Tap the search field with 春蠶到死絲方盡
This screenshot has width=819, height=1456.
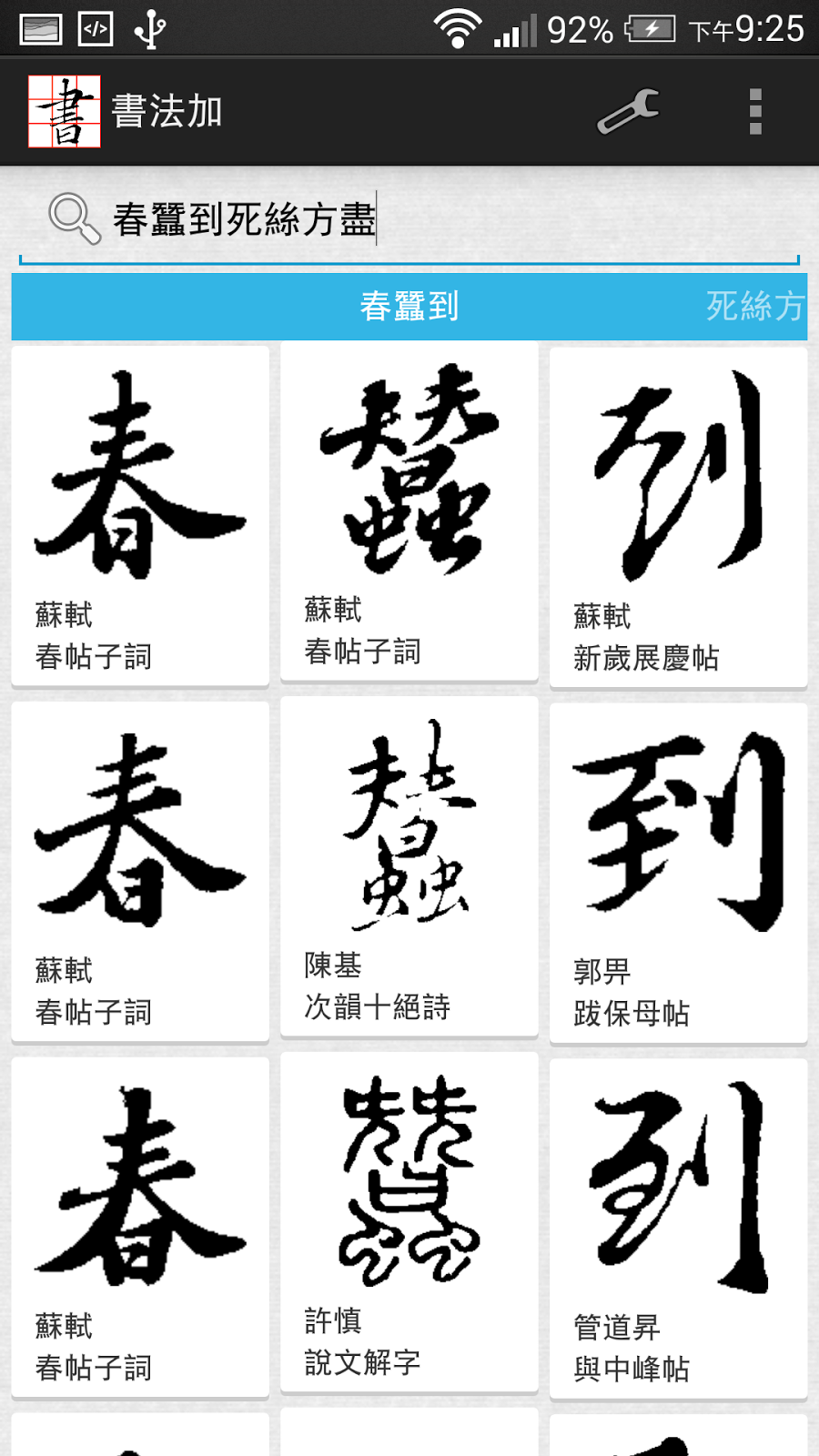click(409, 219)
